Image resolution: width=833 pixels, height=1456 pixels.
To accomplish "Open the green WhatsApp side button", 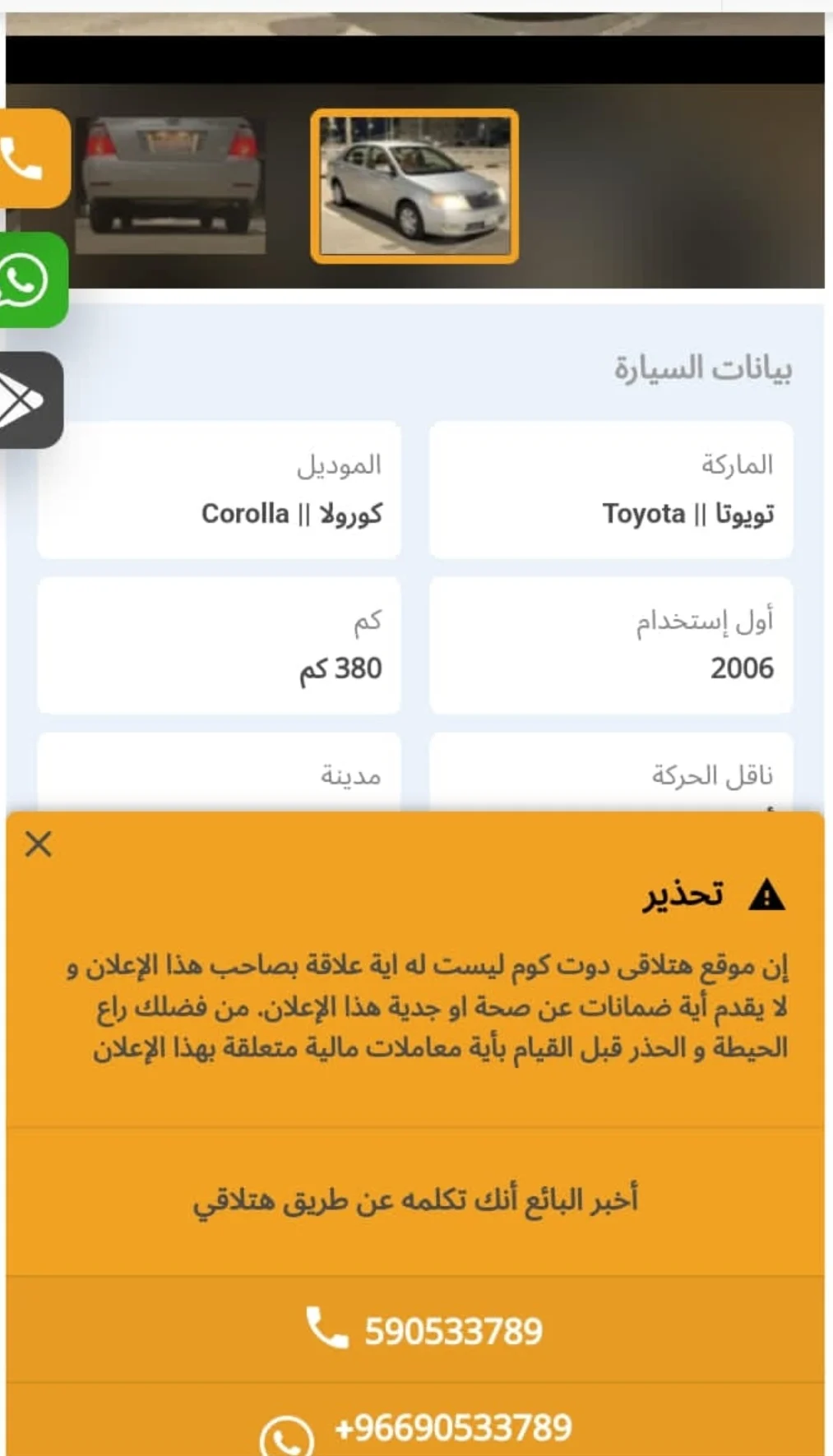I will point(32,280).
